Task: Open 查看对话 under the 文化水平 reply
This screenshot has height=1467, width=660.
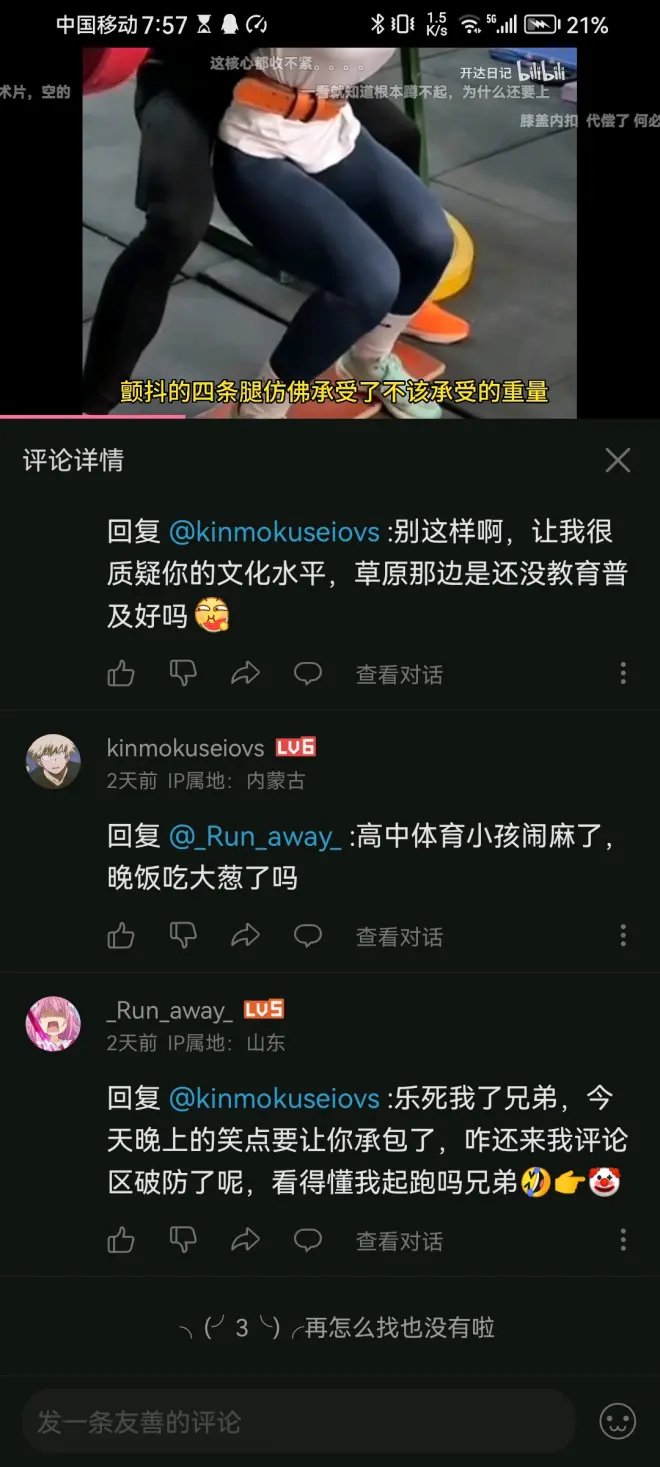Action: tap(399, 675)
